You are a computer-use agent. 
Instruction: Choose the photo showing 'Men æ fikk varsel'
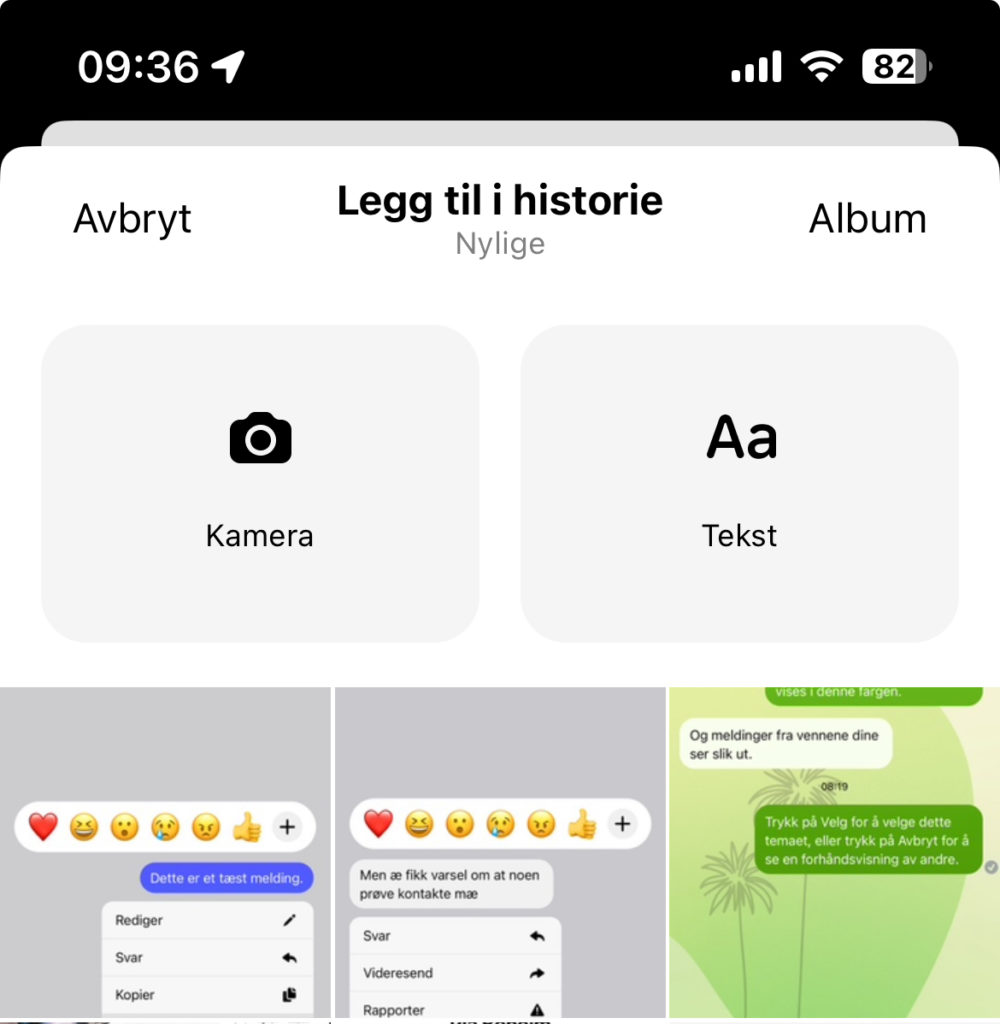499,853
